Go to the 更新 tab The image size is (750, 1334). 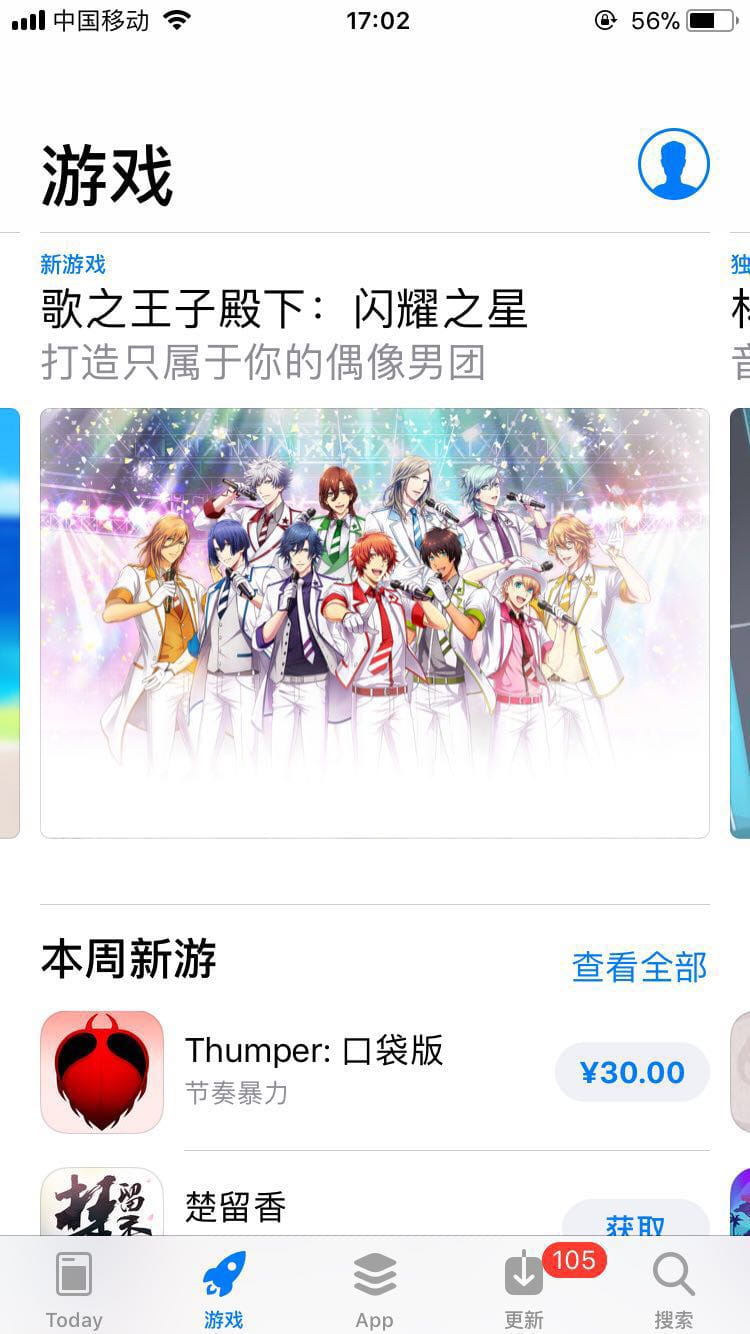point(524,1290)
